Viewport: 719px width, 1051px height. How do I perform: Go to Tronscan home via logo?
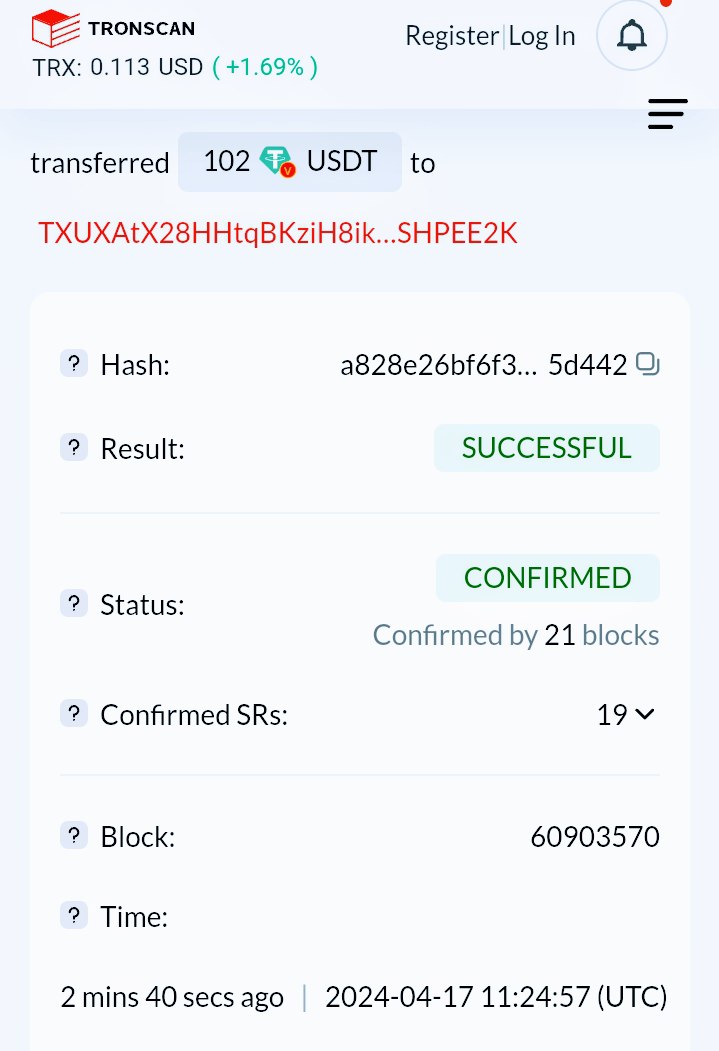[113, 28]
